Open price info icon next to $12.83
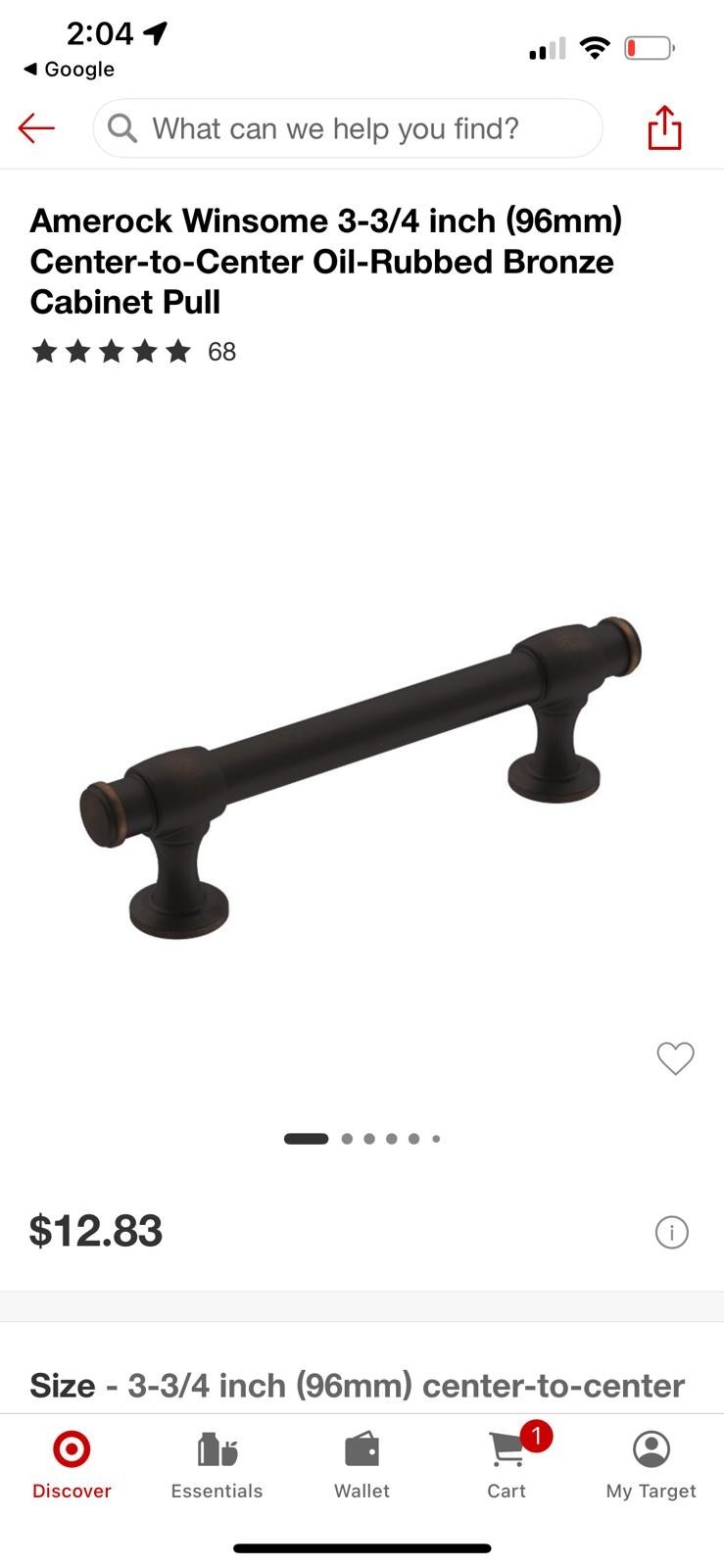Viewport: 724px width, 1568px height. pos(672,1232)
